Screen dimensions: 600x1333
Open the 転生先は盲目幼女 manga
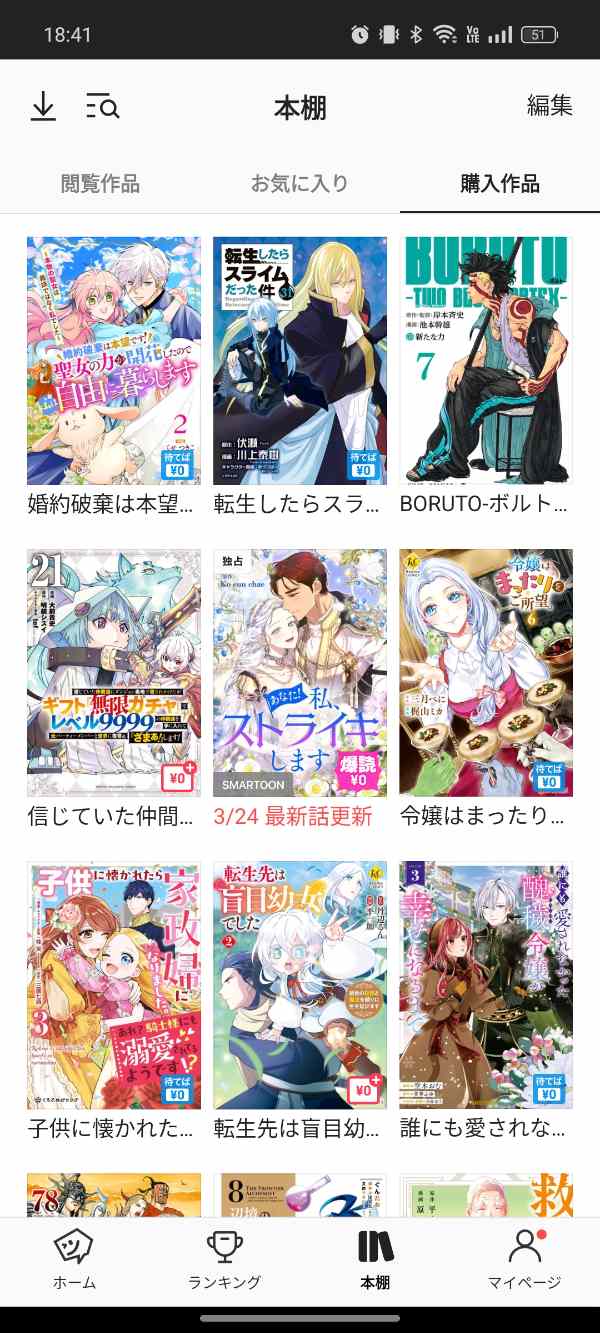(300, 985)
